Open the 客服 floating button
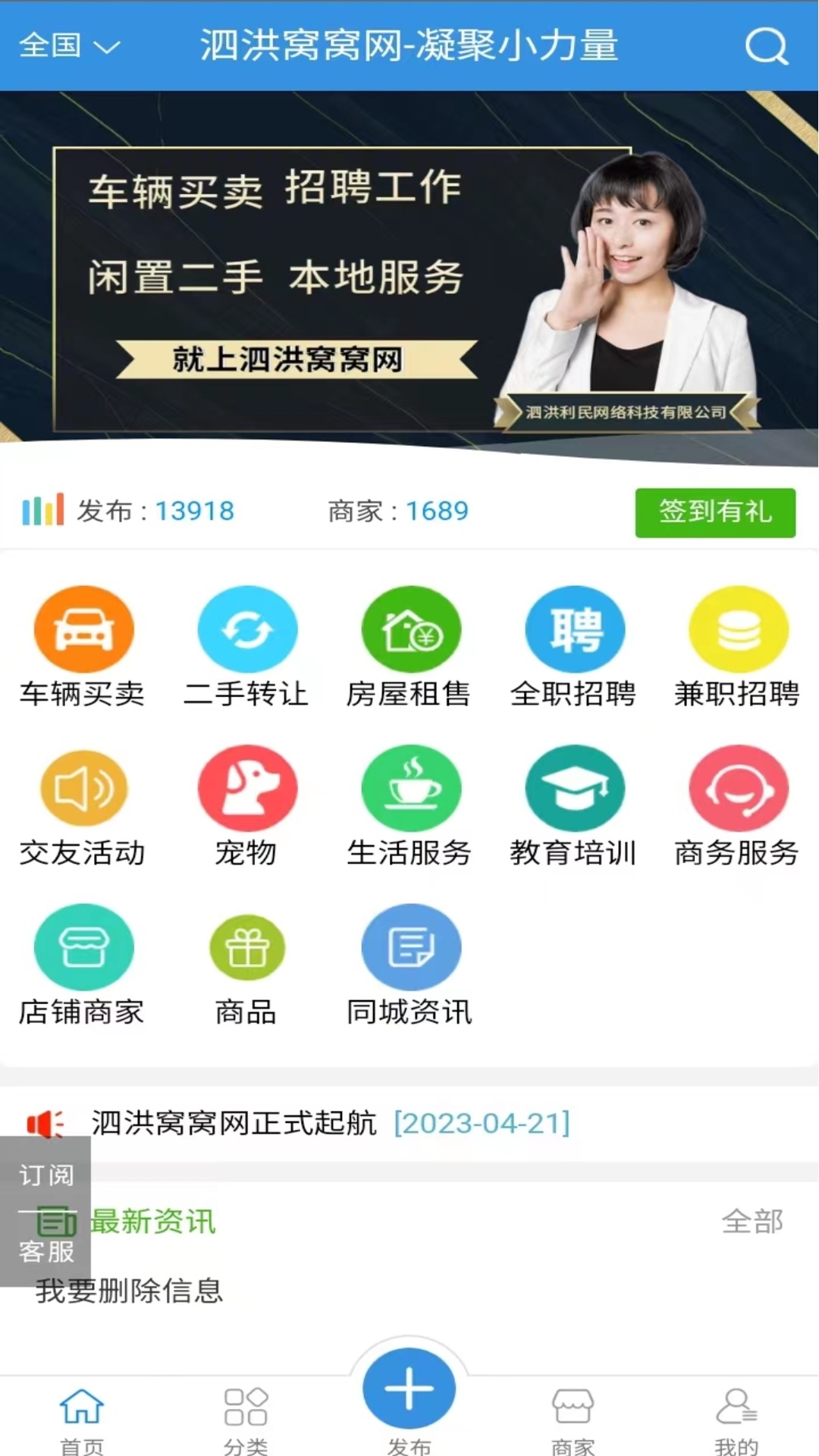819x1456 pixels. pos(45,1251)
